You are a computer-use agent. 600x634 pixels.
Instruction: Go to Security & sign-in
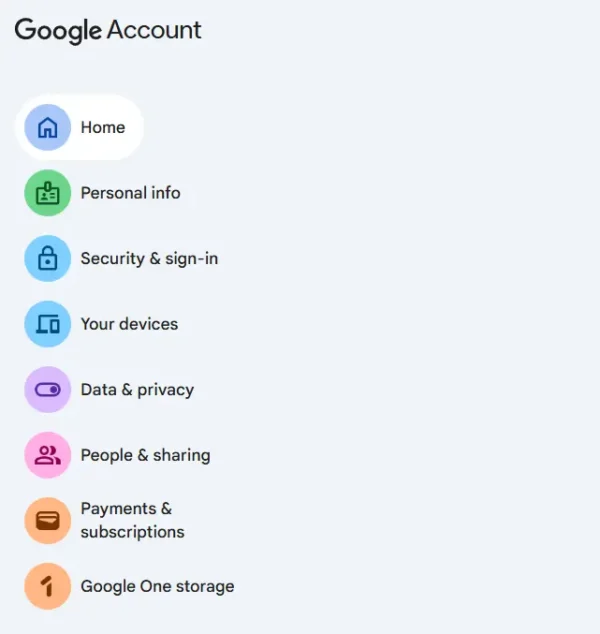click(148, 259)
